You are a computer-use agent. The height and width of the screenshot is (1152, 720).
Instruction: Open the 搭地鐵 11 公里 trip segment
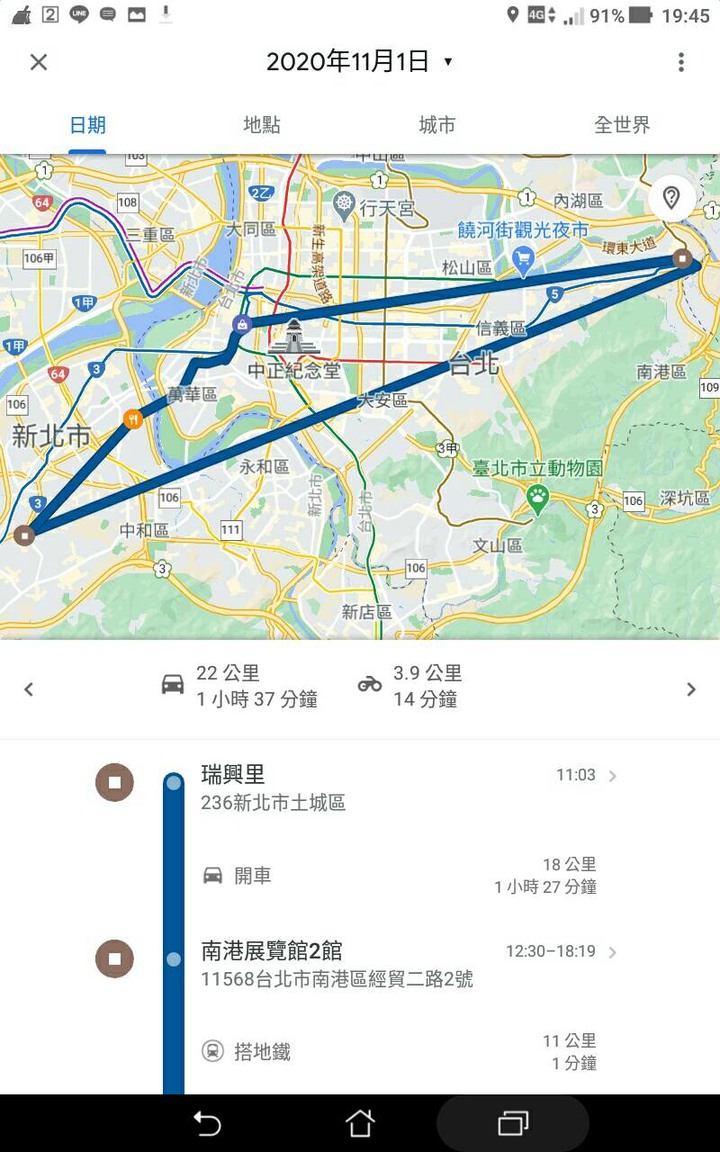[x=400, y=1051]
